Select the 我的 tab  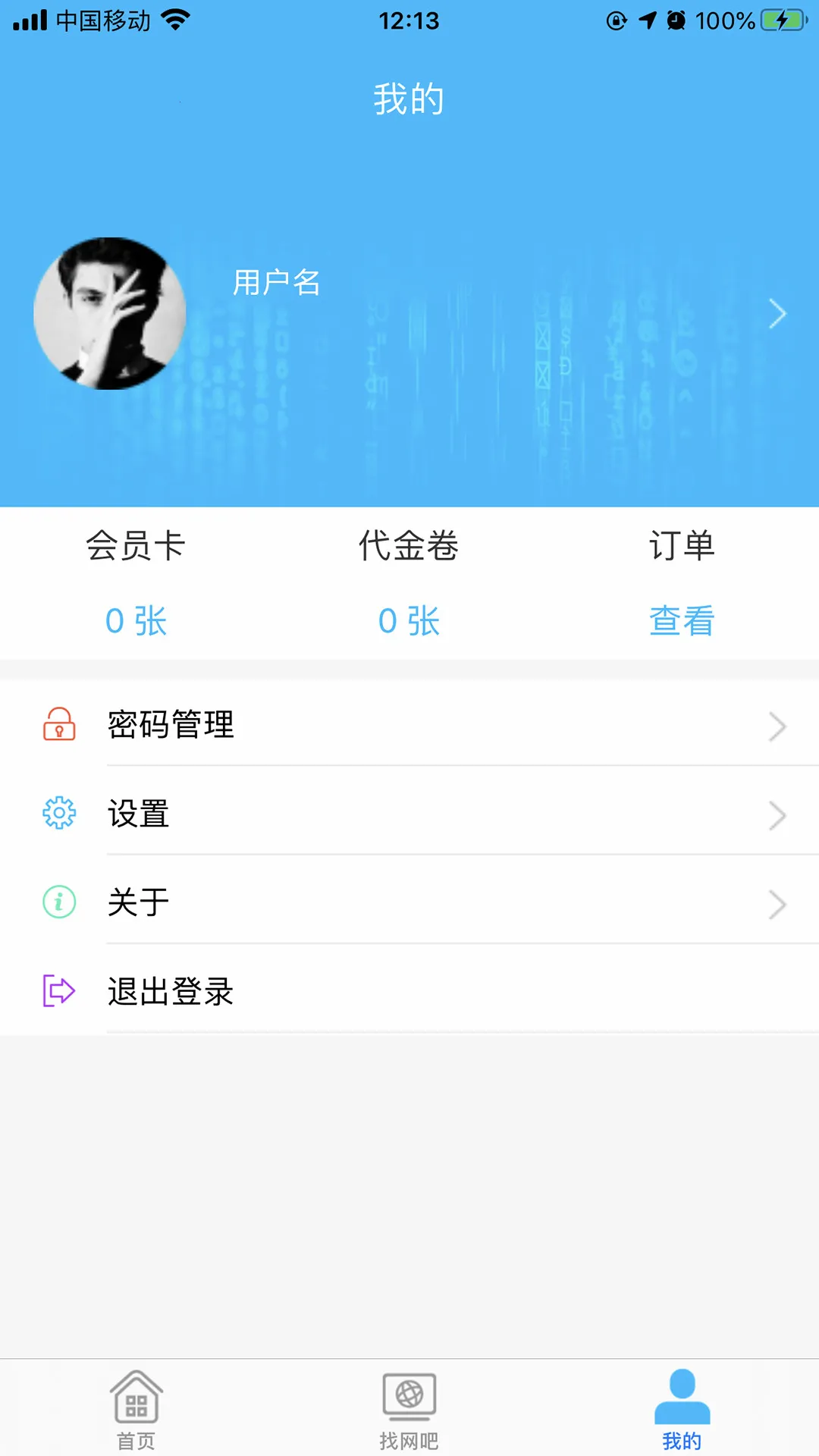coord(682,1409)
